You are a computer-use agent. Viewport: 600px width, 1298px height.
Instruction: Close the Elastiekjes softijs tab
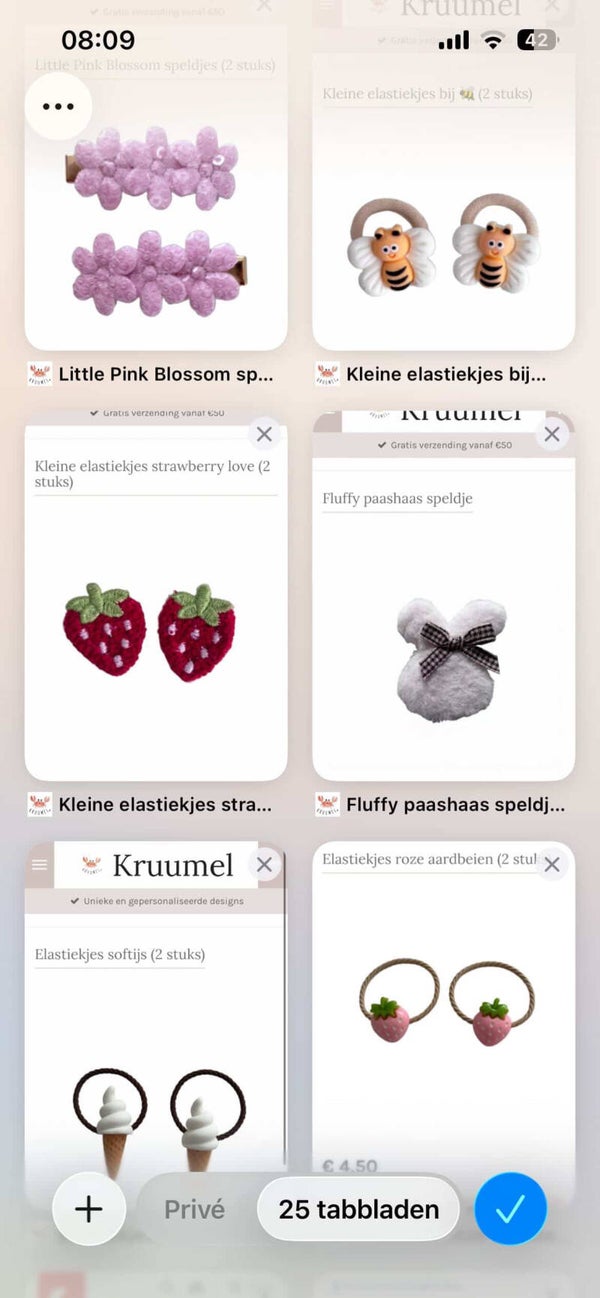pos(264,865)
